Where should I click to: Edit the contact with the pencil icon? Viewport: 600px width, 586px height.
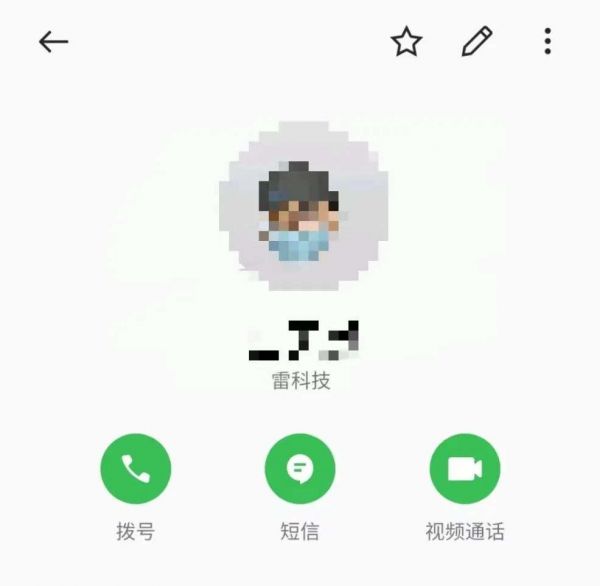pyautogui.click(x=477, y=42)
